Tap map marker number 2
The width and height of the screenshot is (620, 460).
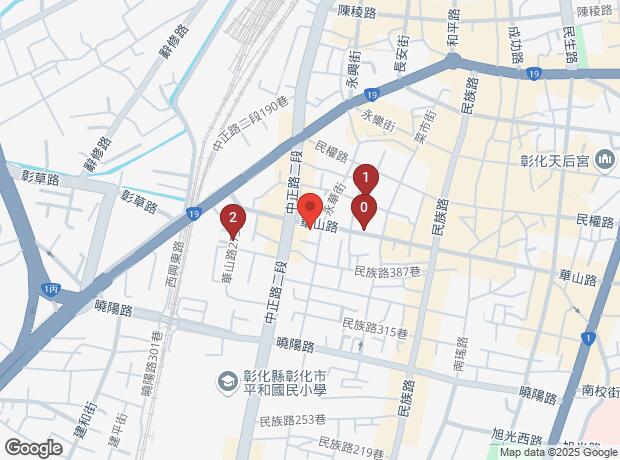tap(233, 218)
